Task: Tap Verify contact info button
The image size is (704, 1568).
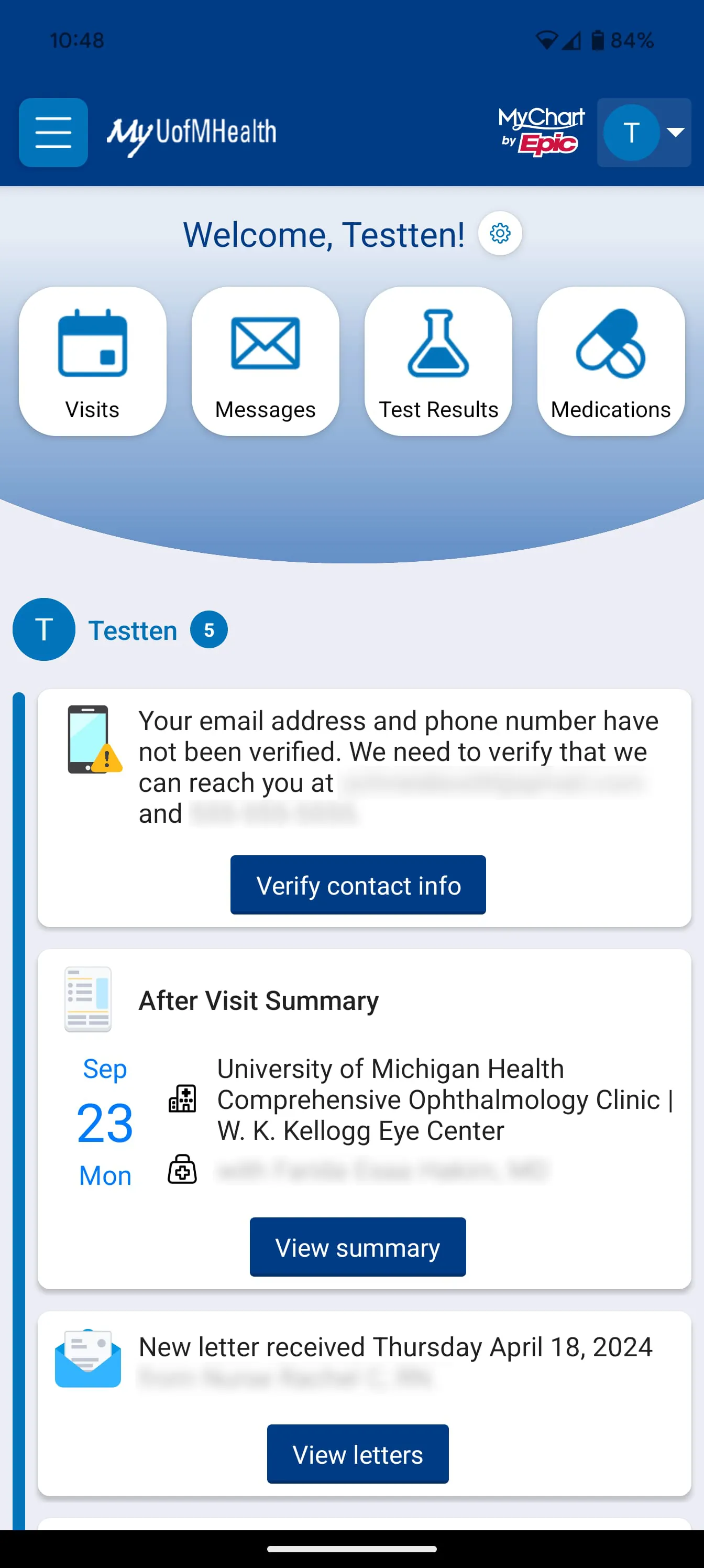Action: point(358,885)
